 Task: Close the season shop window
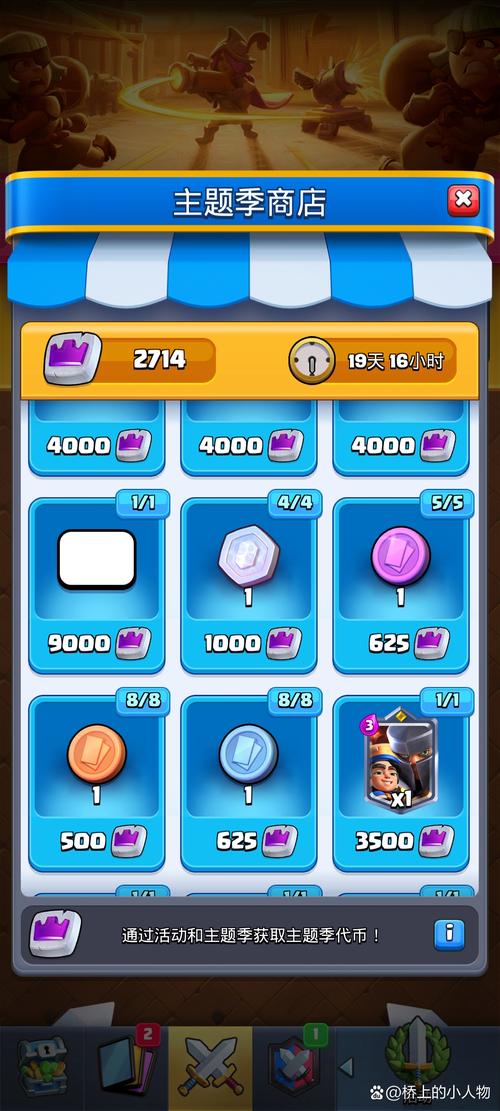pyautogui.click(x=463, y=201)
